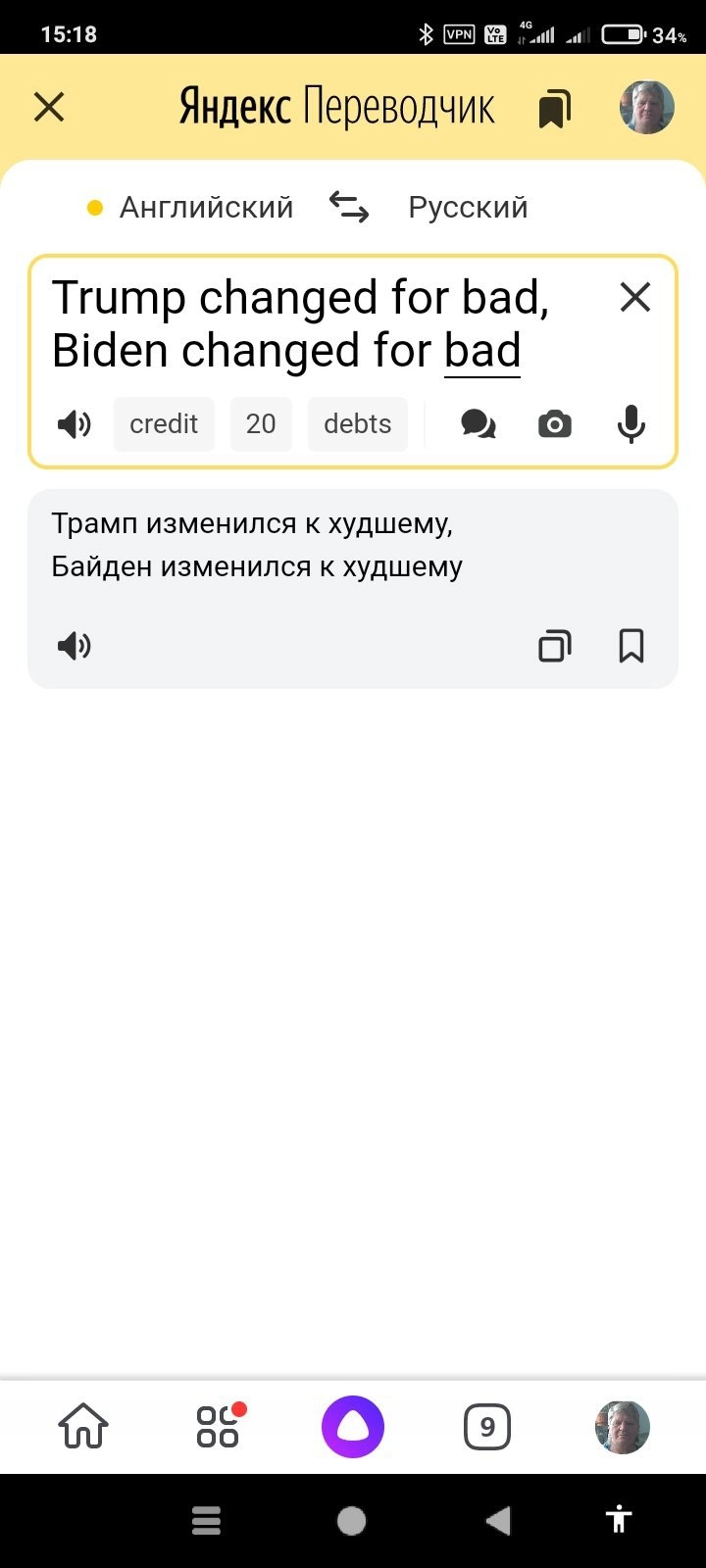Swap translation languages
706x1568 pixels.
point(349,207)
